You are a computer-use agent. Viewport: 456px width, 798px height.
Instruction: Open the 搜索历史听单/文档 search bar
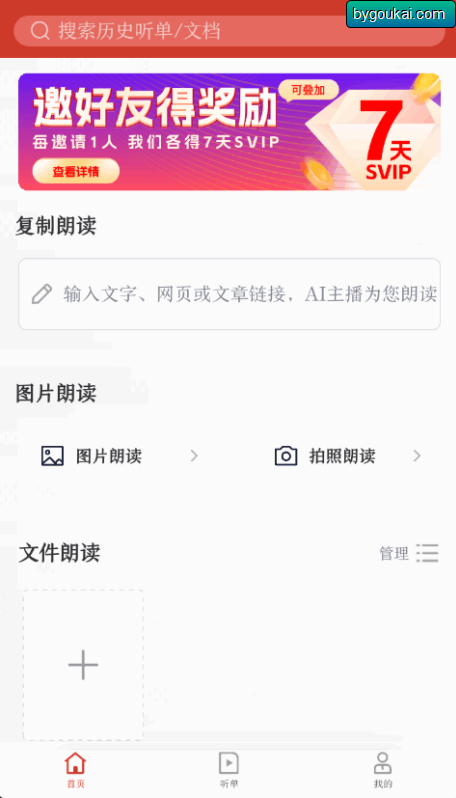click(x=229, y=31)
